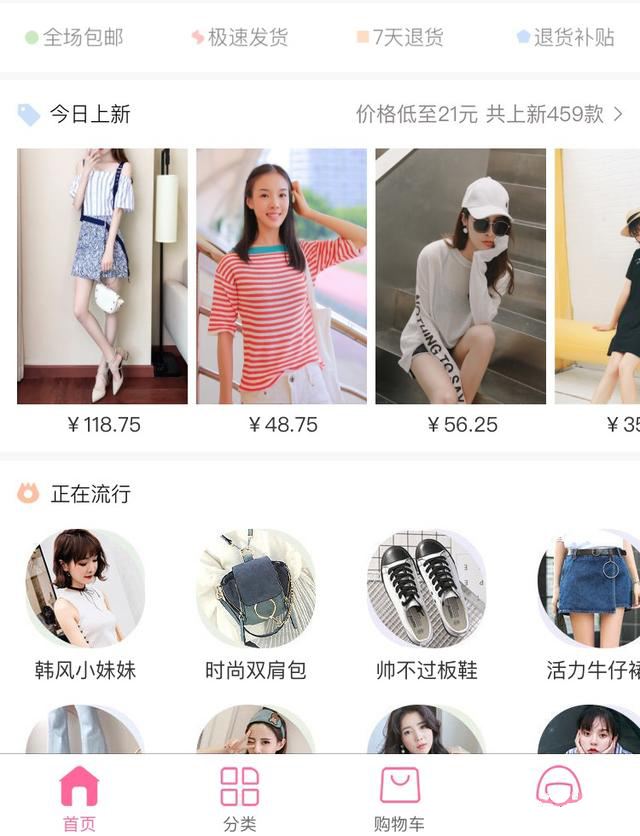Open the profile tab with face icon

coord(559,790)
